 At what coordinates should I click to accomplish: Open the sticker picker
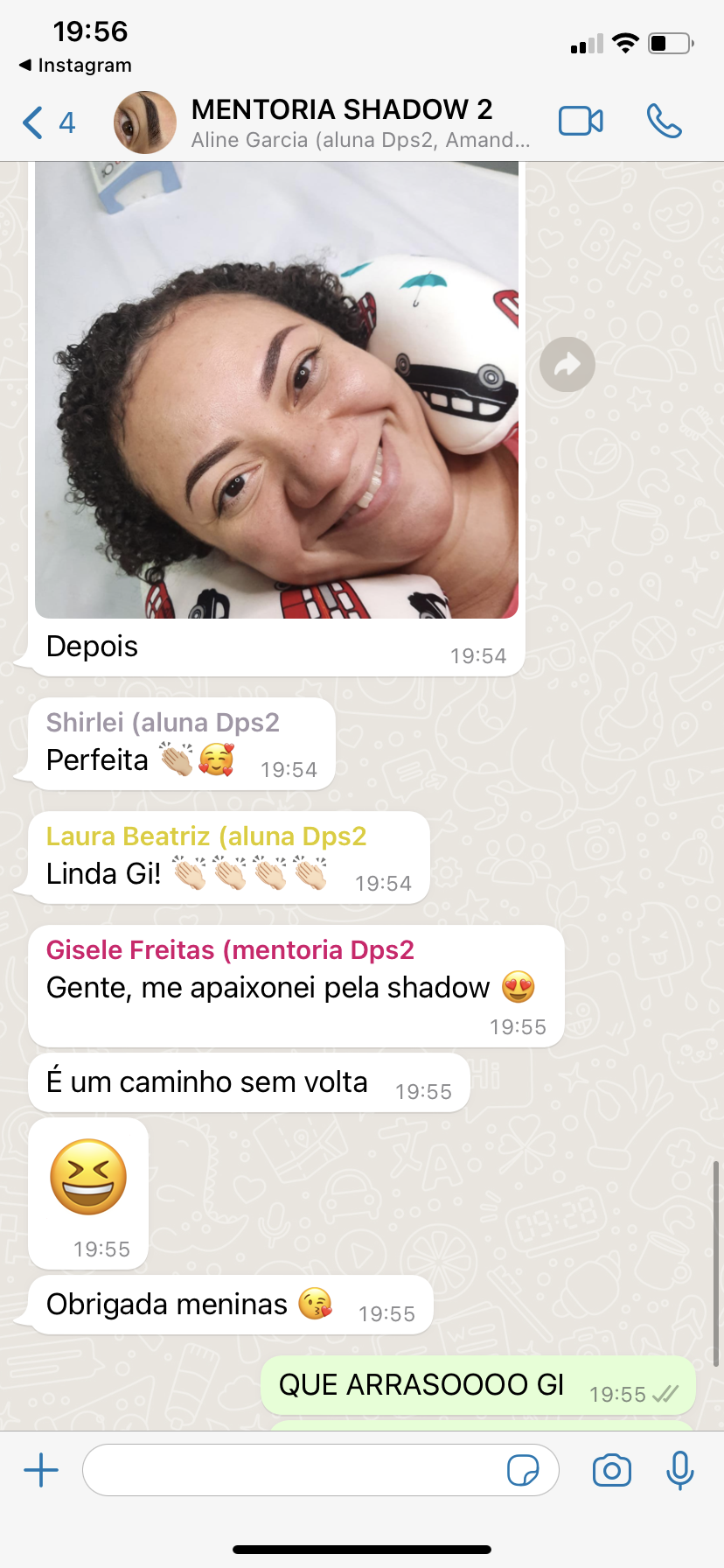pos(523,1470)
